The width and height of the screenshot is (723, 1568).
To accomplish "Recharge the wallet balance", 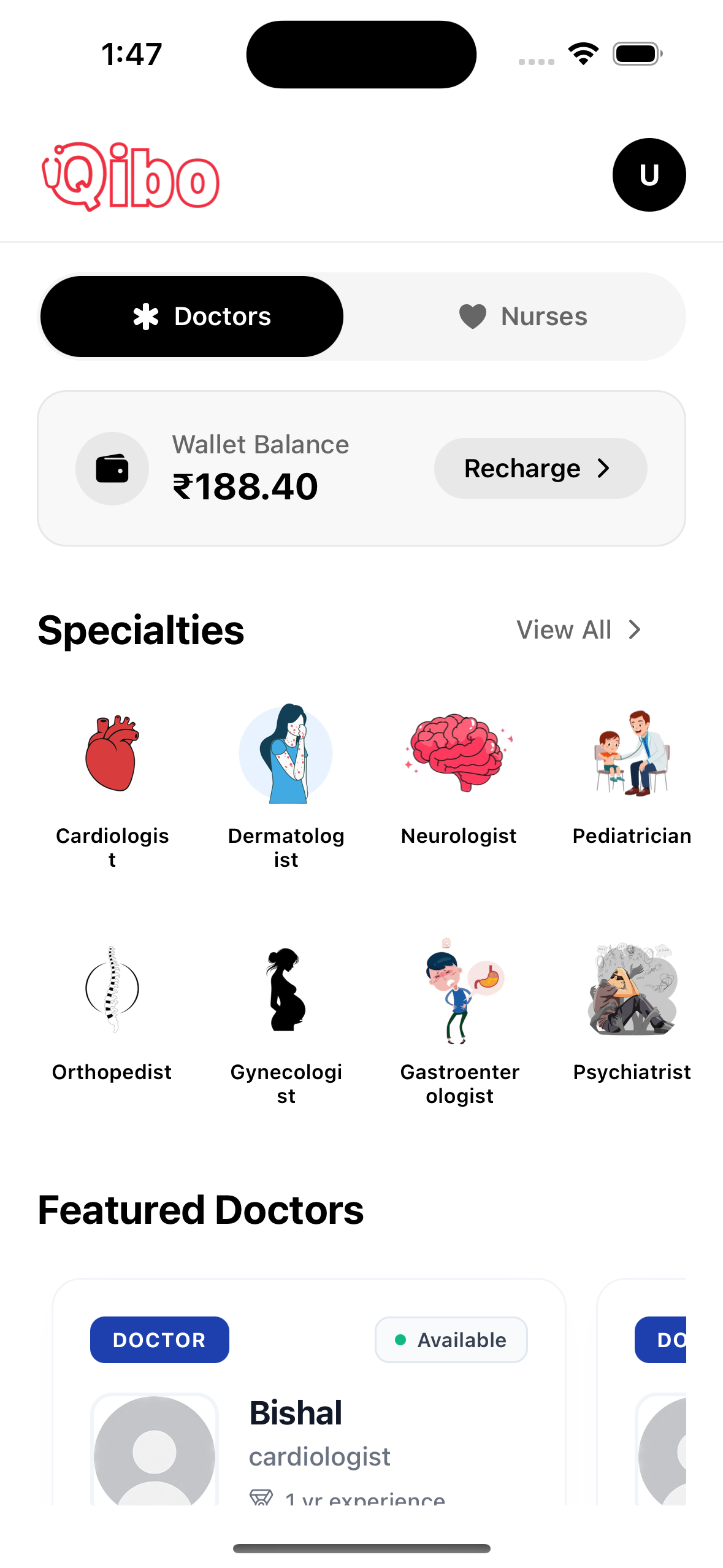I will click(x=540, y=469).
